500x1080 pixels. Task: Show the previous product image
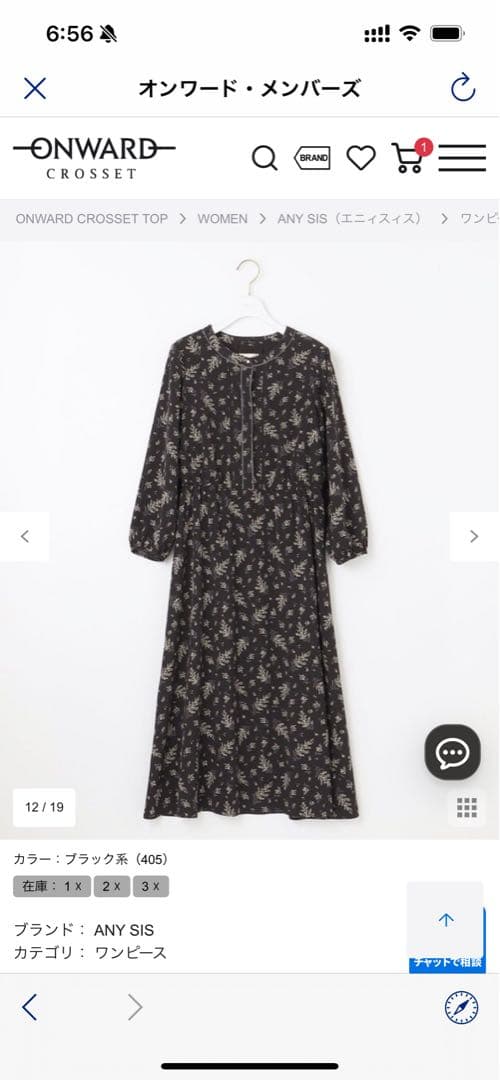pos(25,537)
